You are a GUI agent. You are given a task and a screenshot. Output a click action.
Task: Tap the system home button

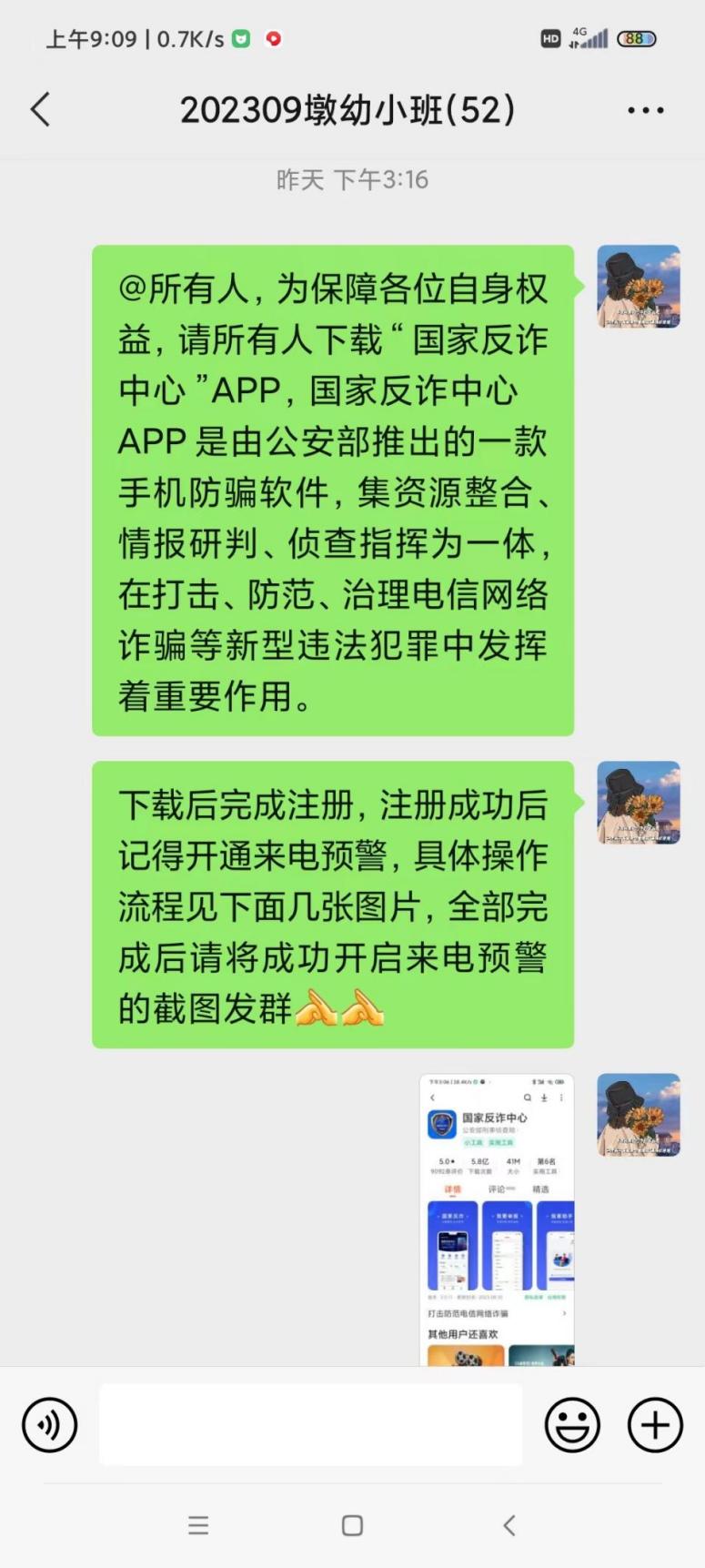tap(352, 1526)
